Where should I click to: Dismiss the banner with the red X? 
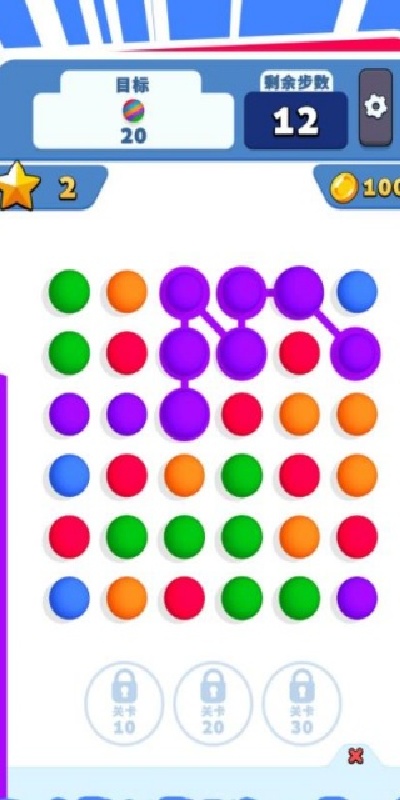(356, 756)
